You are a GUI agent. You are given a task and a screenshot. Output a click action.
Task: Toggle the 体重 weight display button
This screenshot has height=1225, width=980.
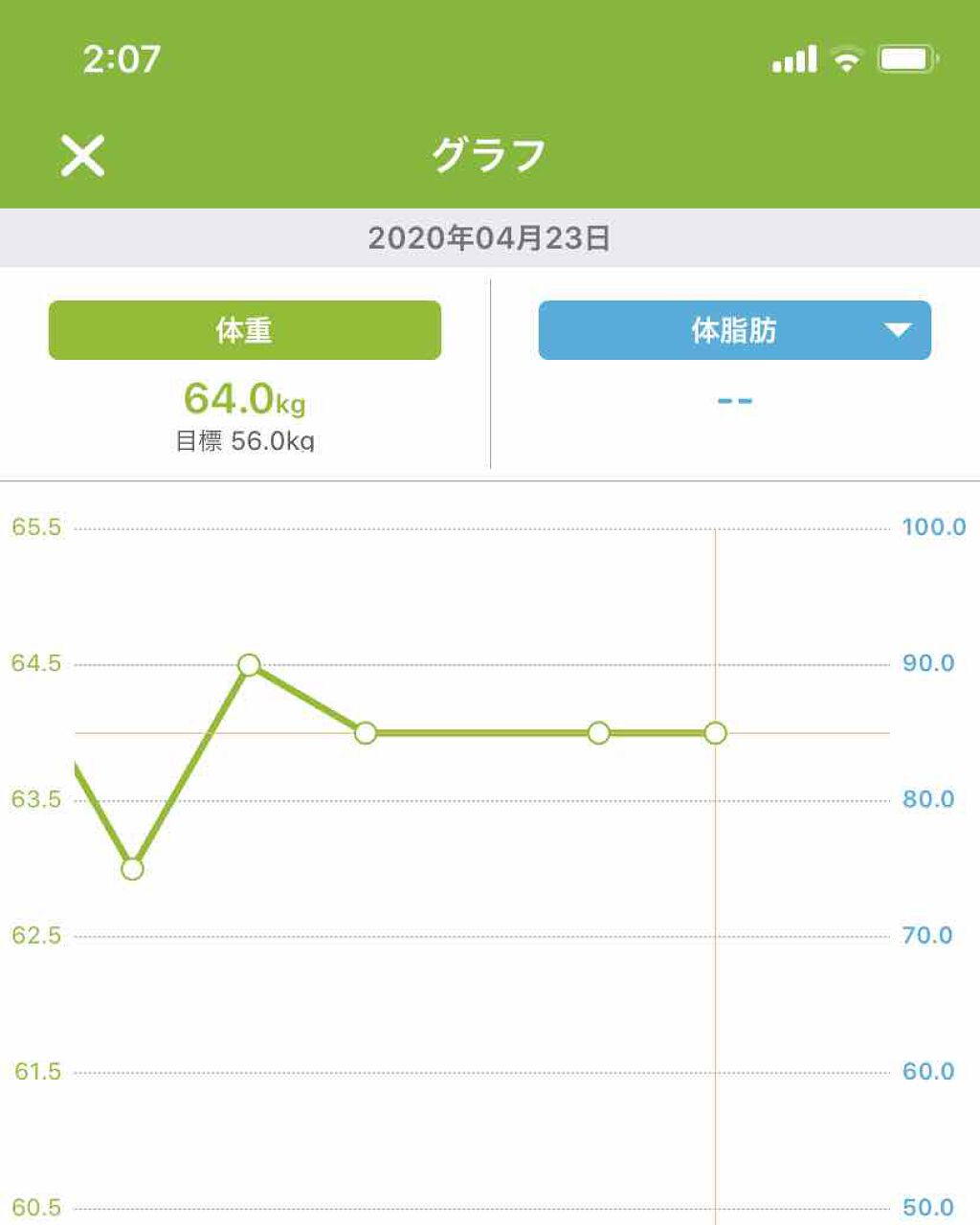tap(244, 331)
